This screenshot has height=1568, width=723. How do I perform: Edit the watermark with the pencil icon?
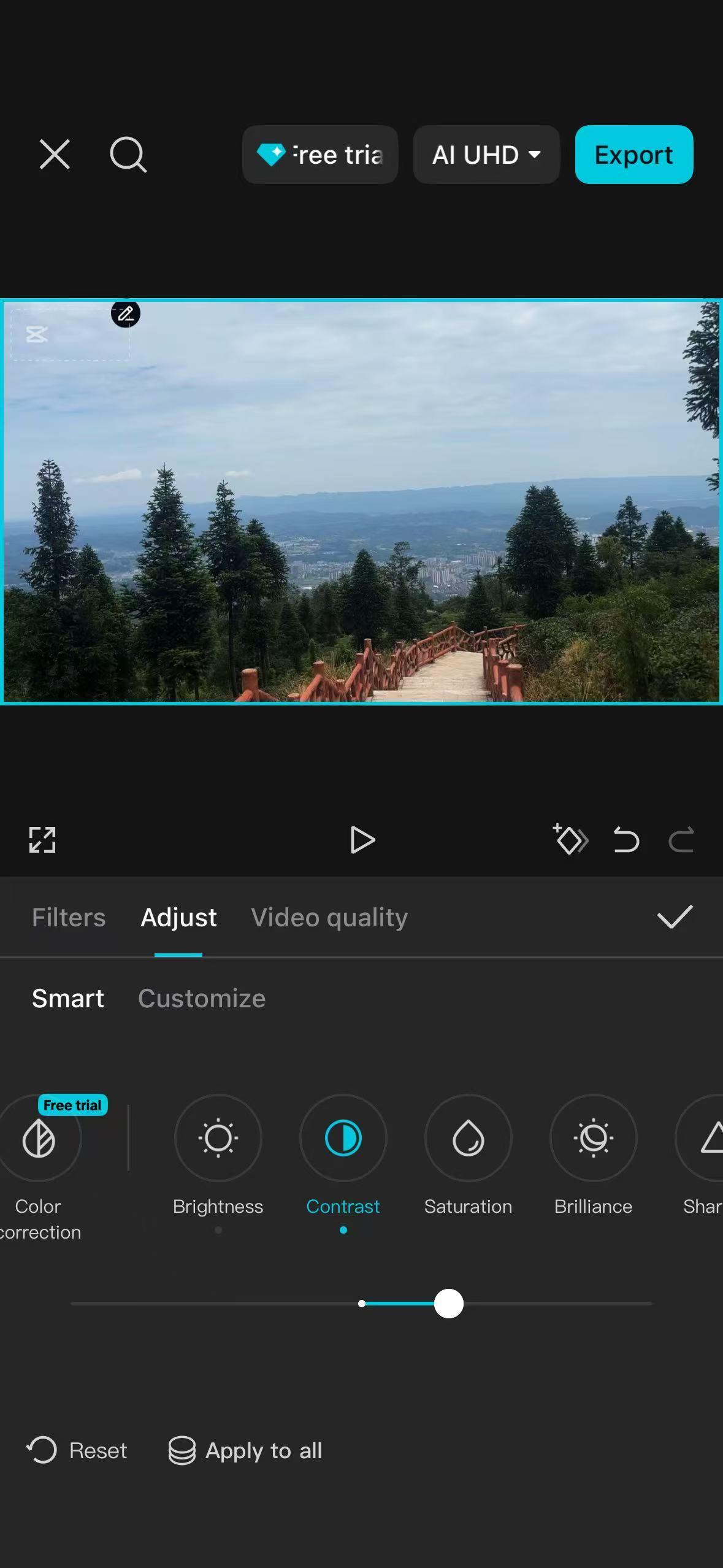(x=126, y=313)
